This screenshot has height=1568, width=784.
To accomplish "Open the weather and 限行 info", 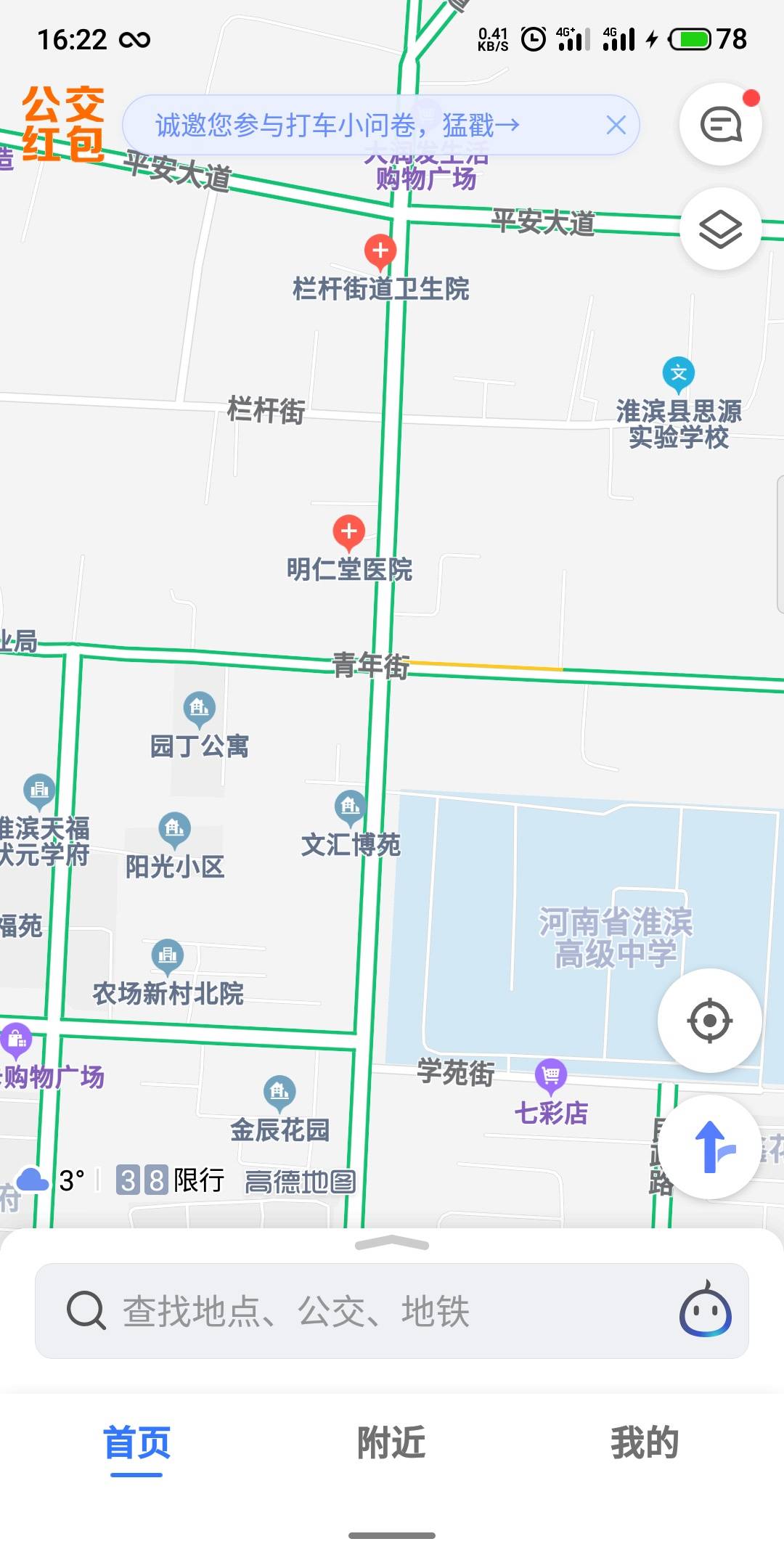I will click(121, 1180).
